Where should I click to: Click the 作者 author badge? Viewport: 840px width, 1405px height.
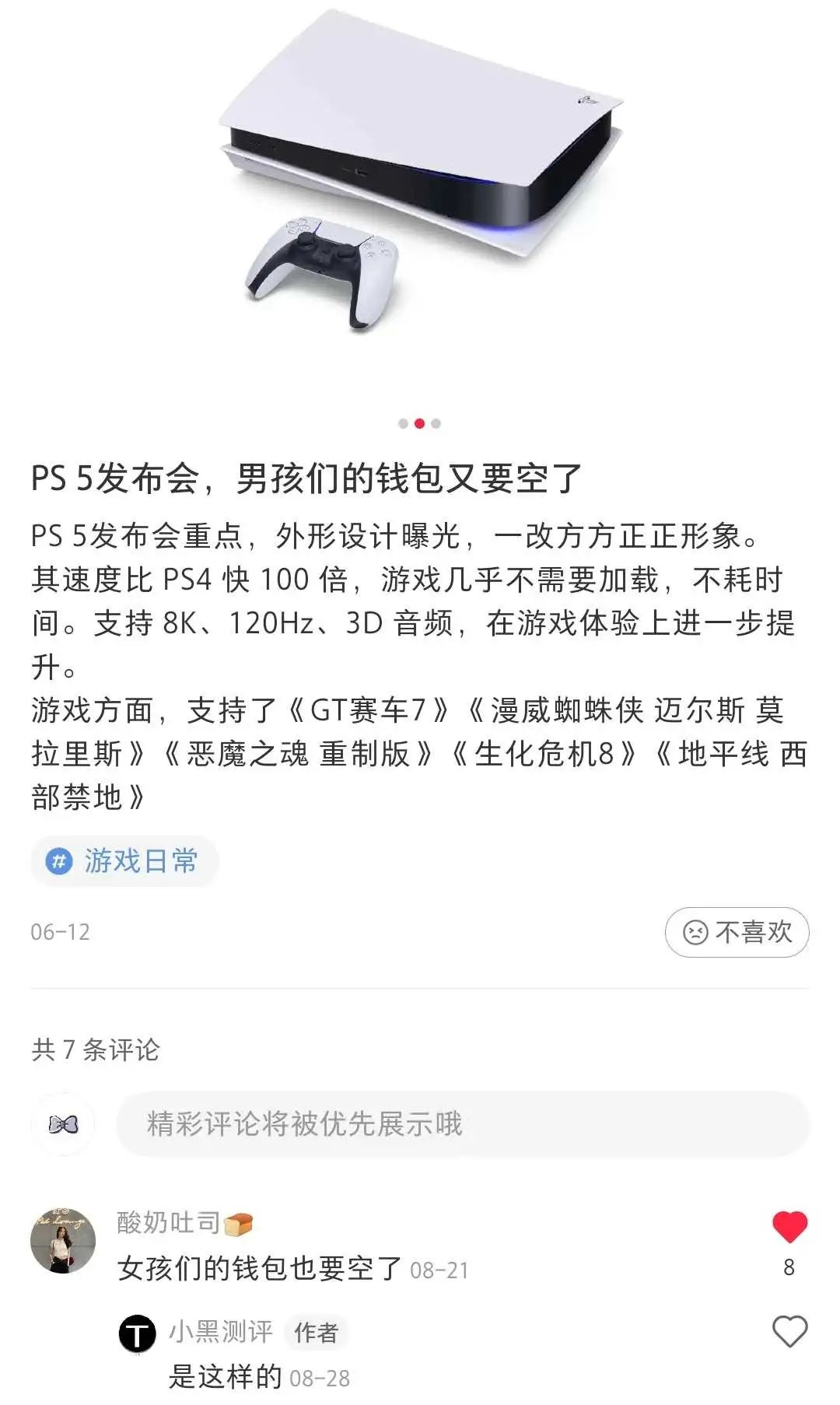tap(316, 1333)
